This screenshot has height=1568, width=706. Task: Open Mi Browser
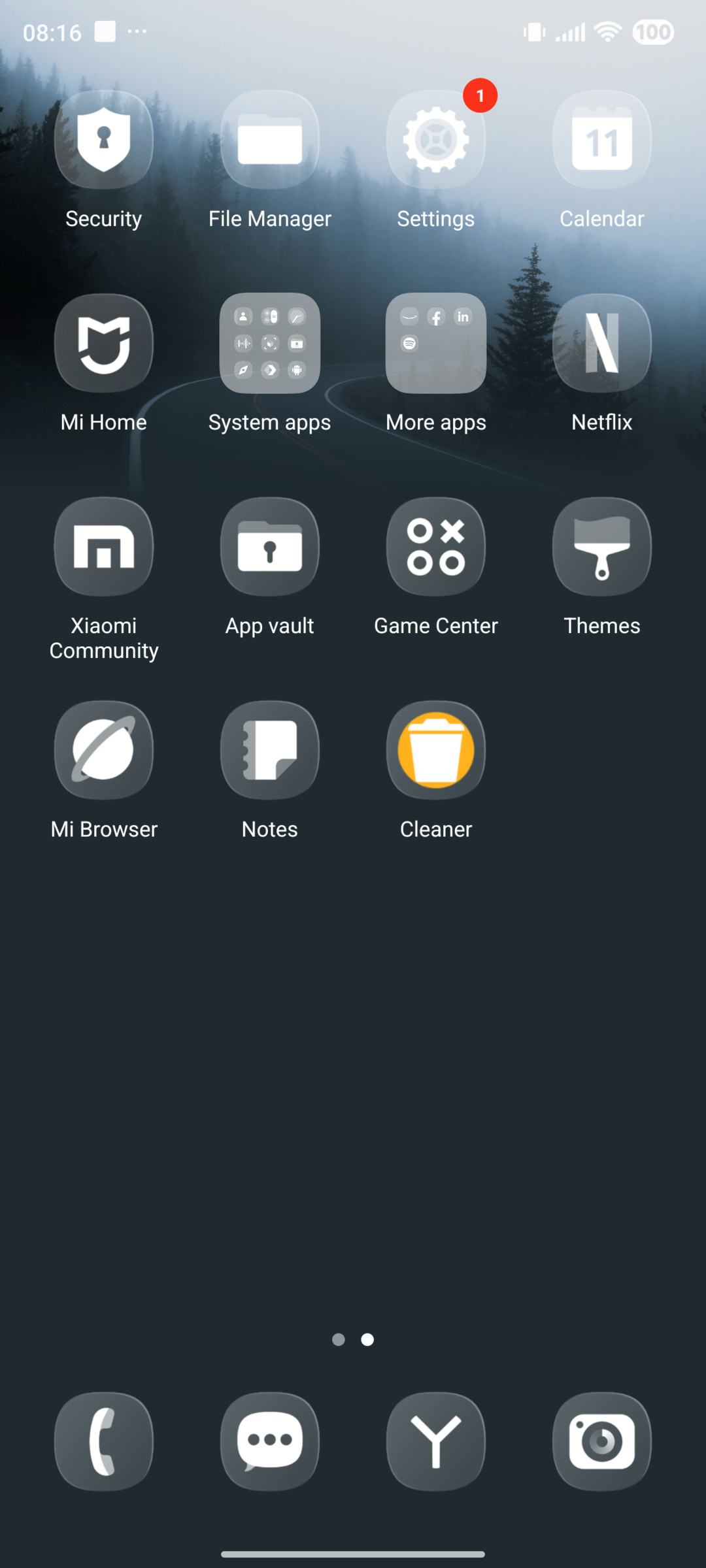point(103,750)
